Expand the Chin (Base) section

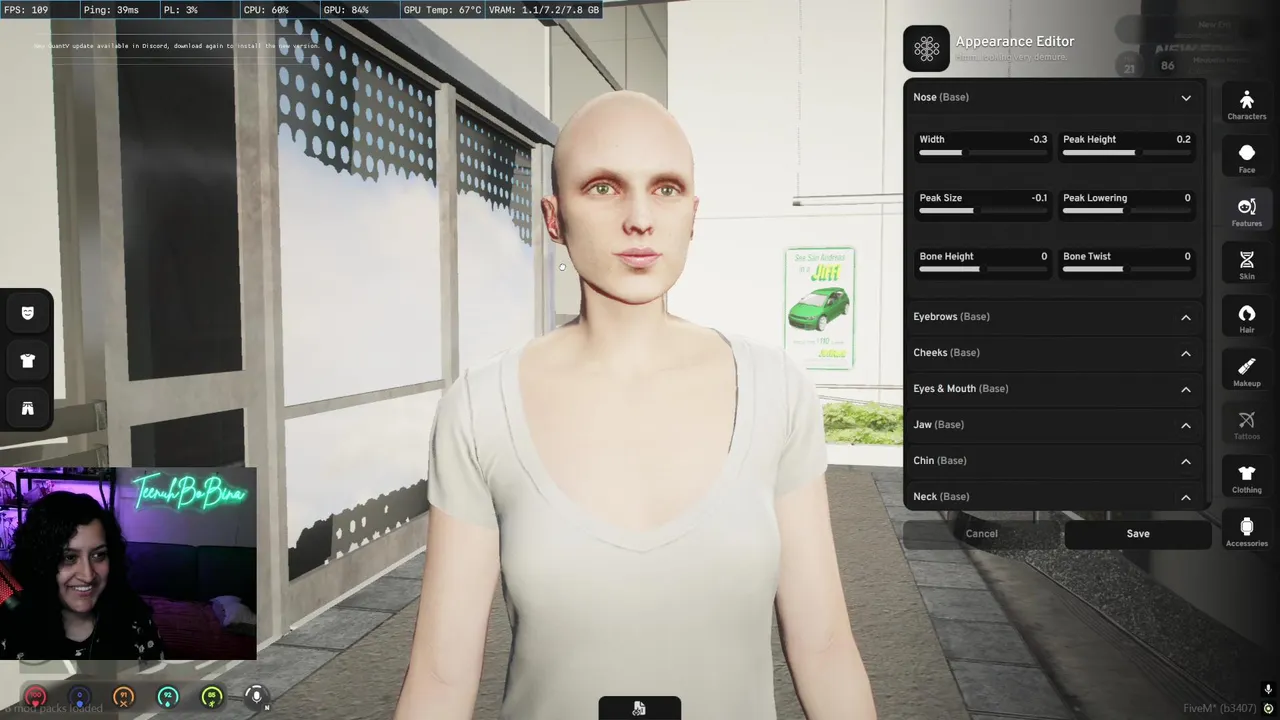(x=1185, y=461)
